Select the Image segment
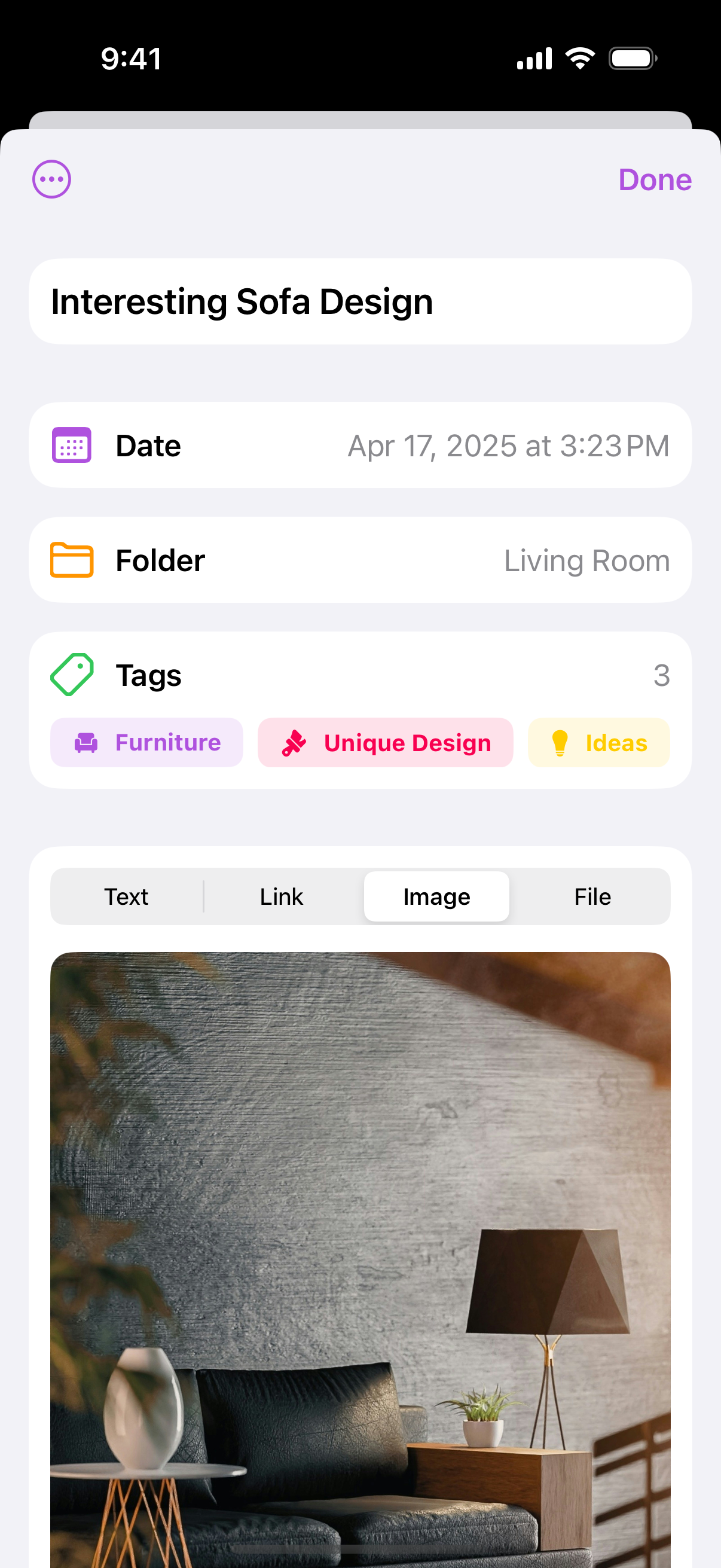 [437, 896]
